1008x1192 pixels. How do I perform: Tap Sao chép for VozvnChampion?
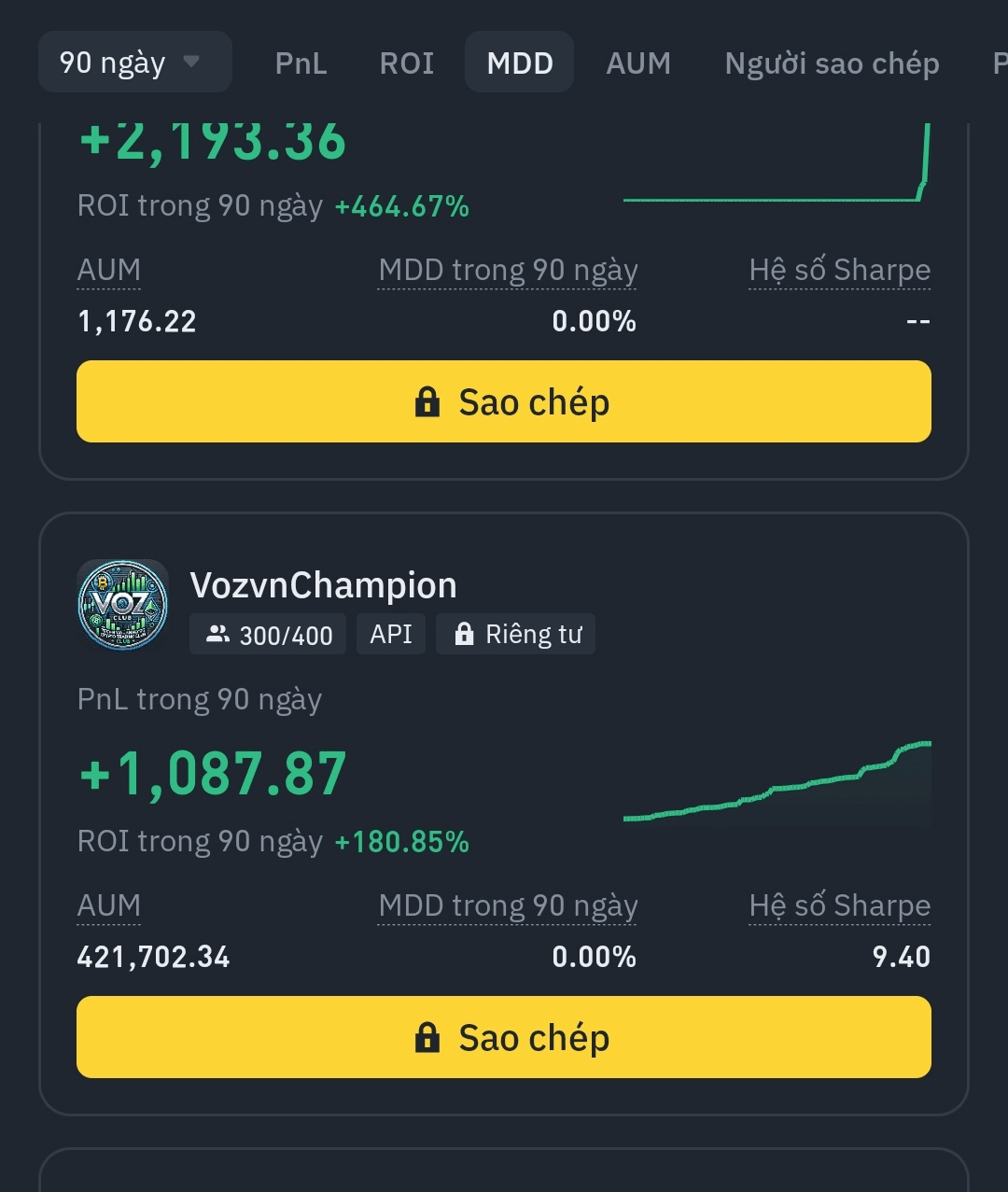click(504, 1037)
